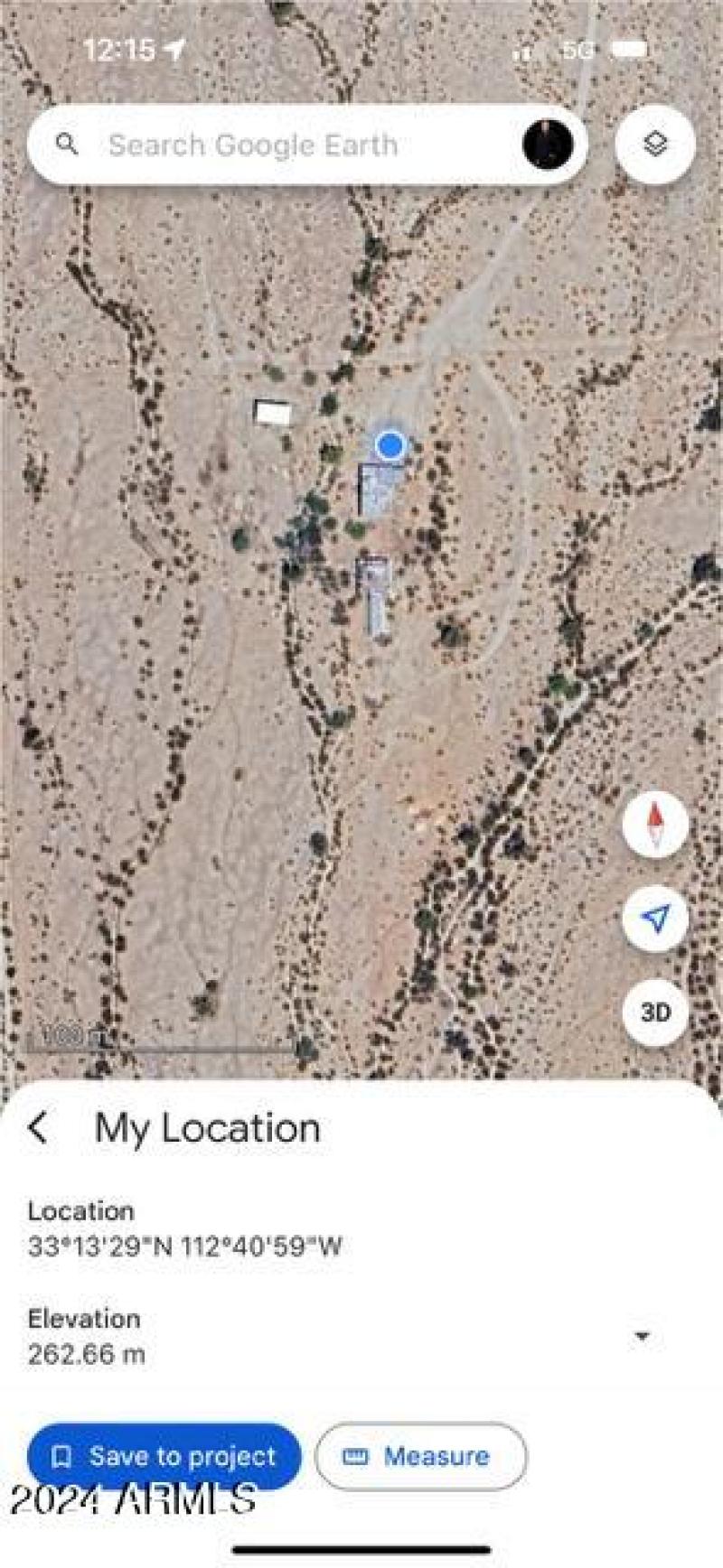Tap the compass to reset north
This screenshot has height=1568, width=723.
[655, 824]
